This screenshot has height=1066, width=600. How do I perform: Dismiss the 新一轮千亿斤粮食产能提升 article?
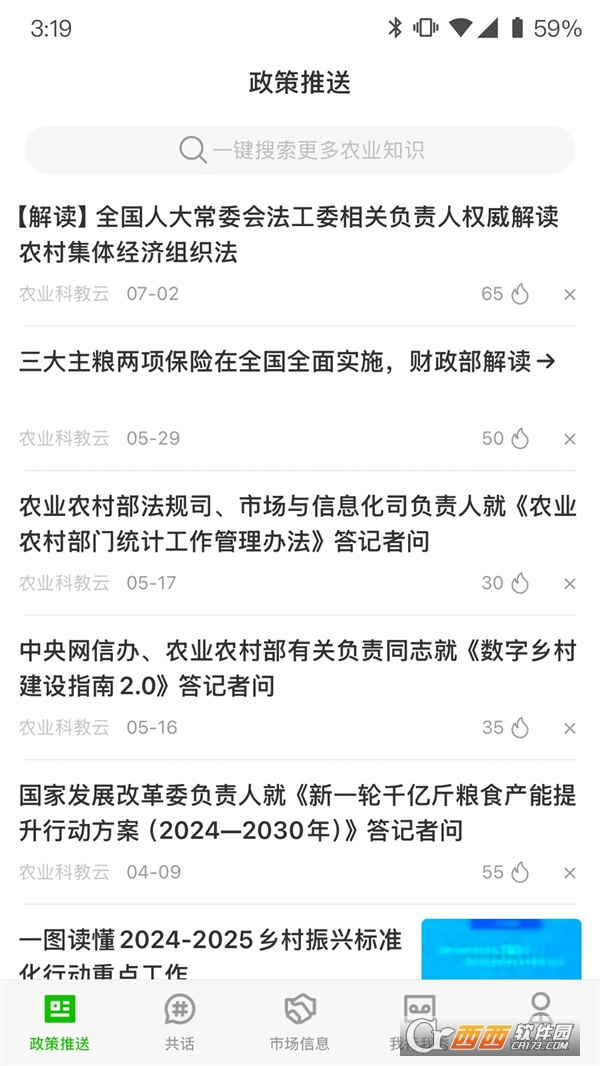point(570,873)
